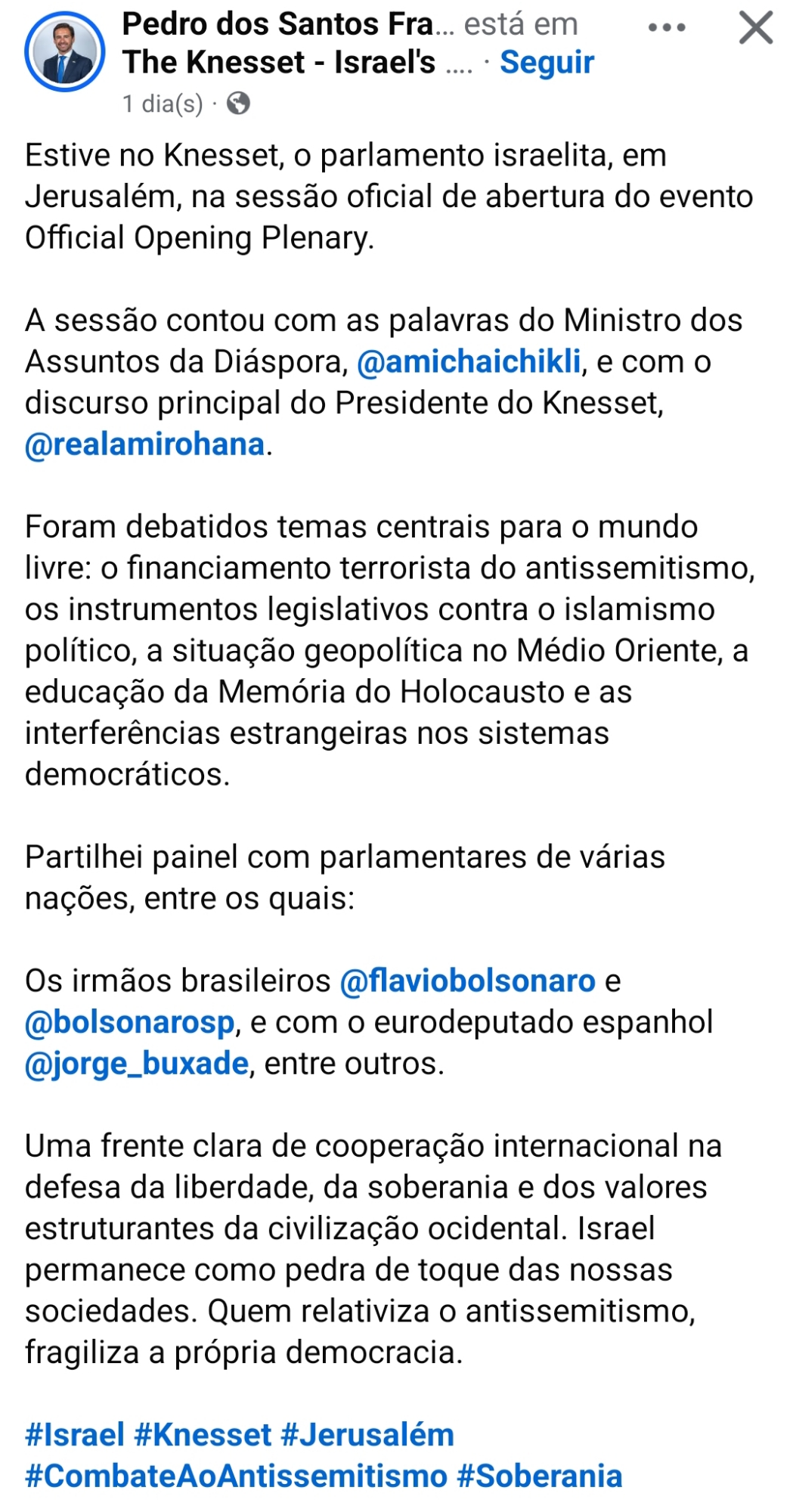Screen dimensions: 790x1512
Task: Open the #Israel hashtag
Action: 75,1435
